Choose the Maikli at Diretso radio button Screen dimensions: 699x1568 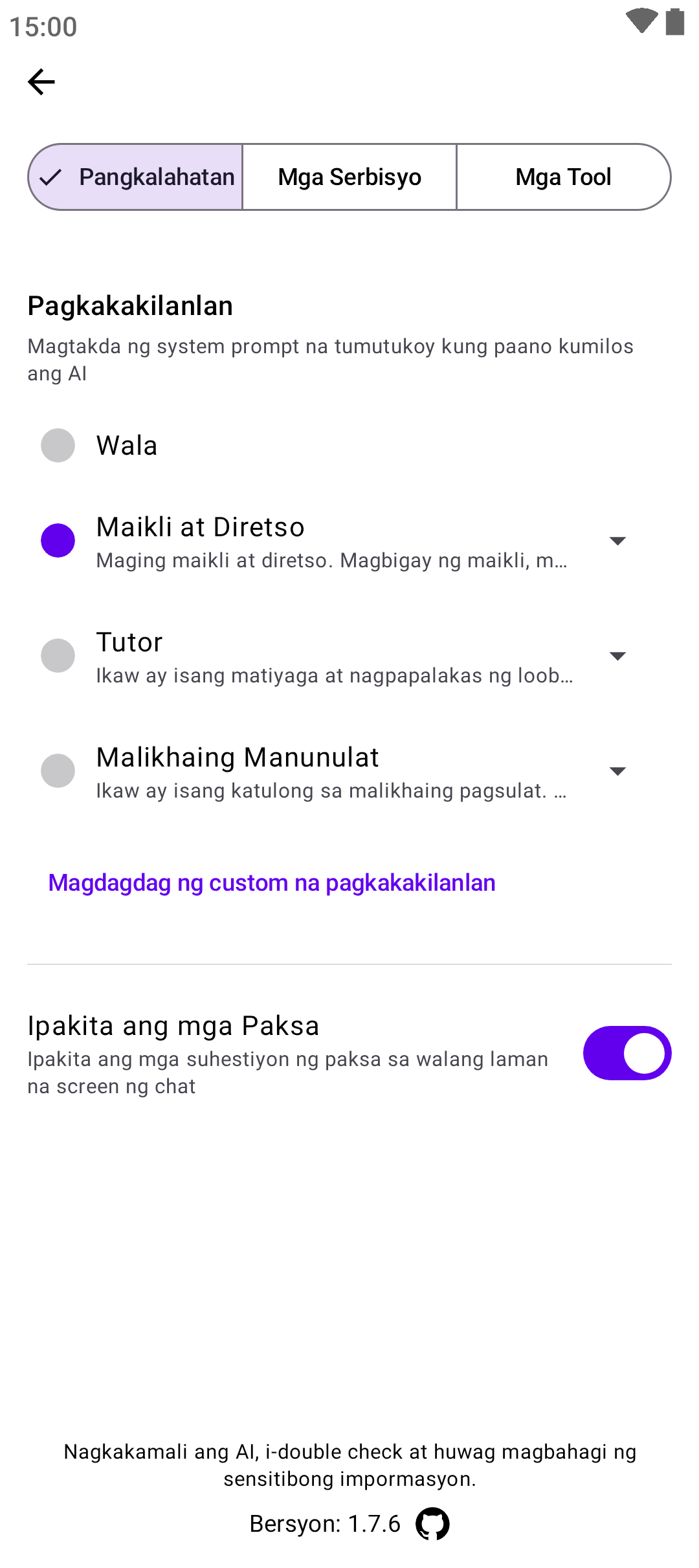58,541
